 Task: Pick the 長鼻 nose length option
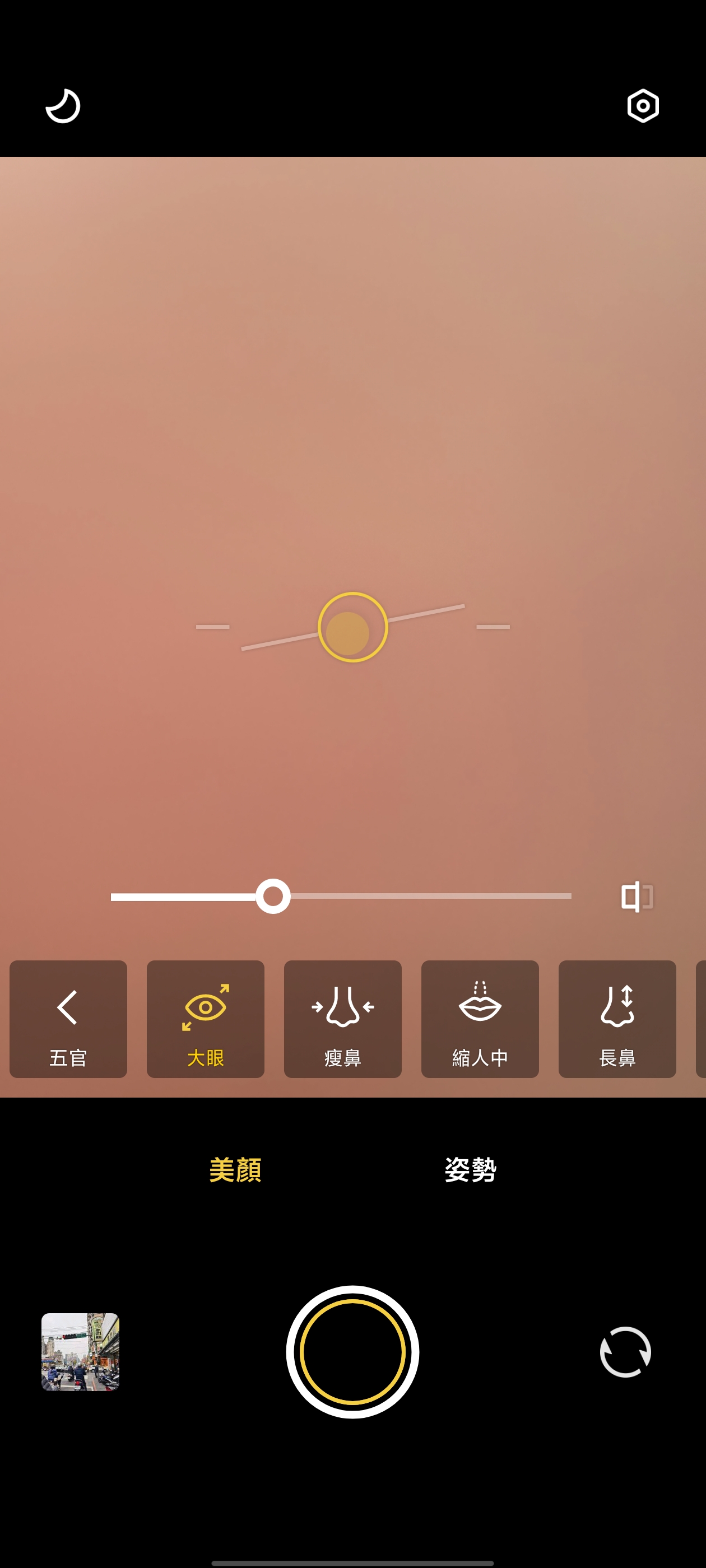[x=616, y=1019]
